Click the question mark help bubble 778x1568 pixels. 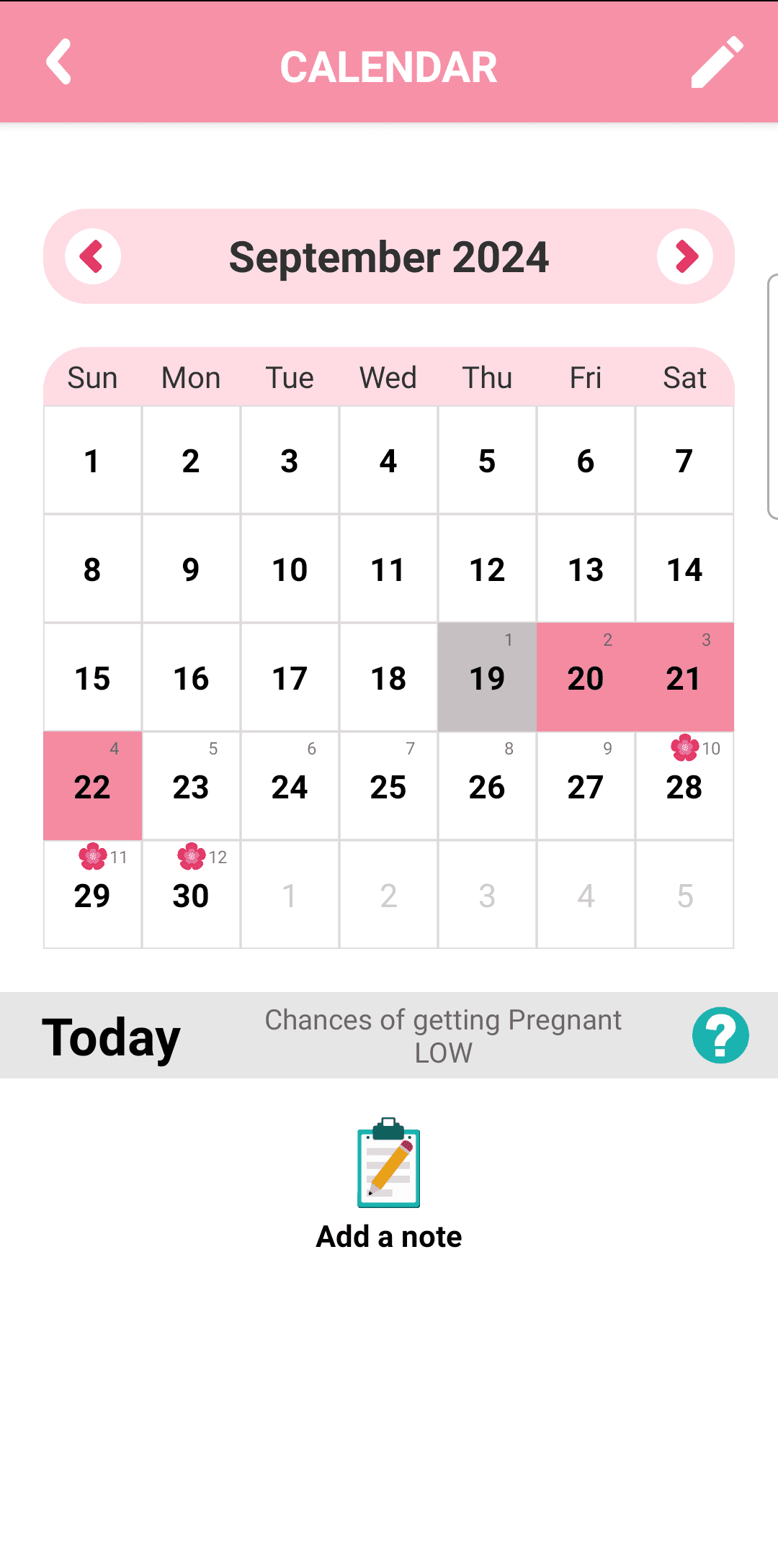coord(720,1035)
